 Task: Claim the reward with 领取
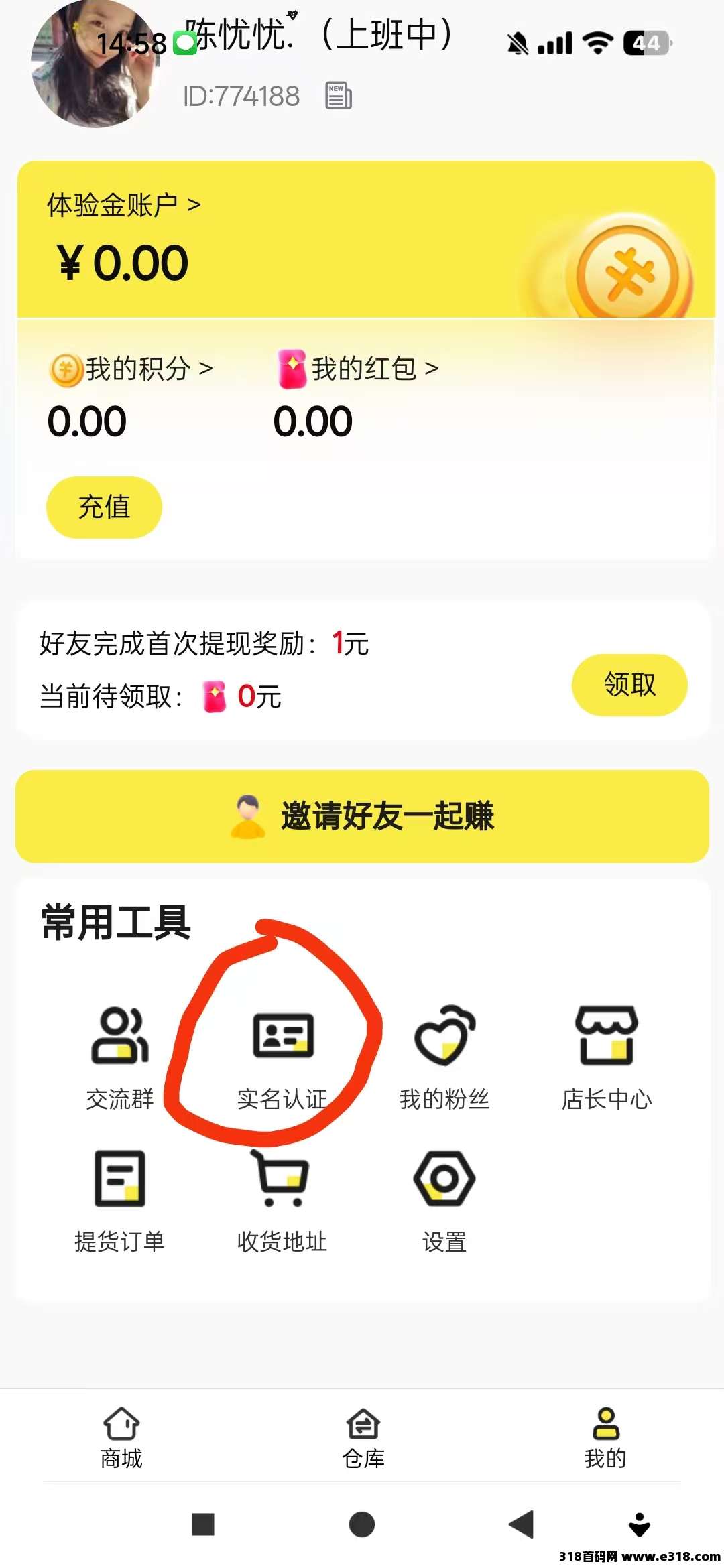pyautogui.click(x=629, y=685)
